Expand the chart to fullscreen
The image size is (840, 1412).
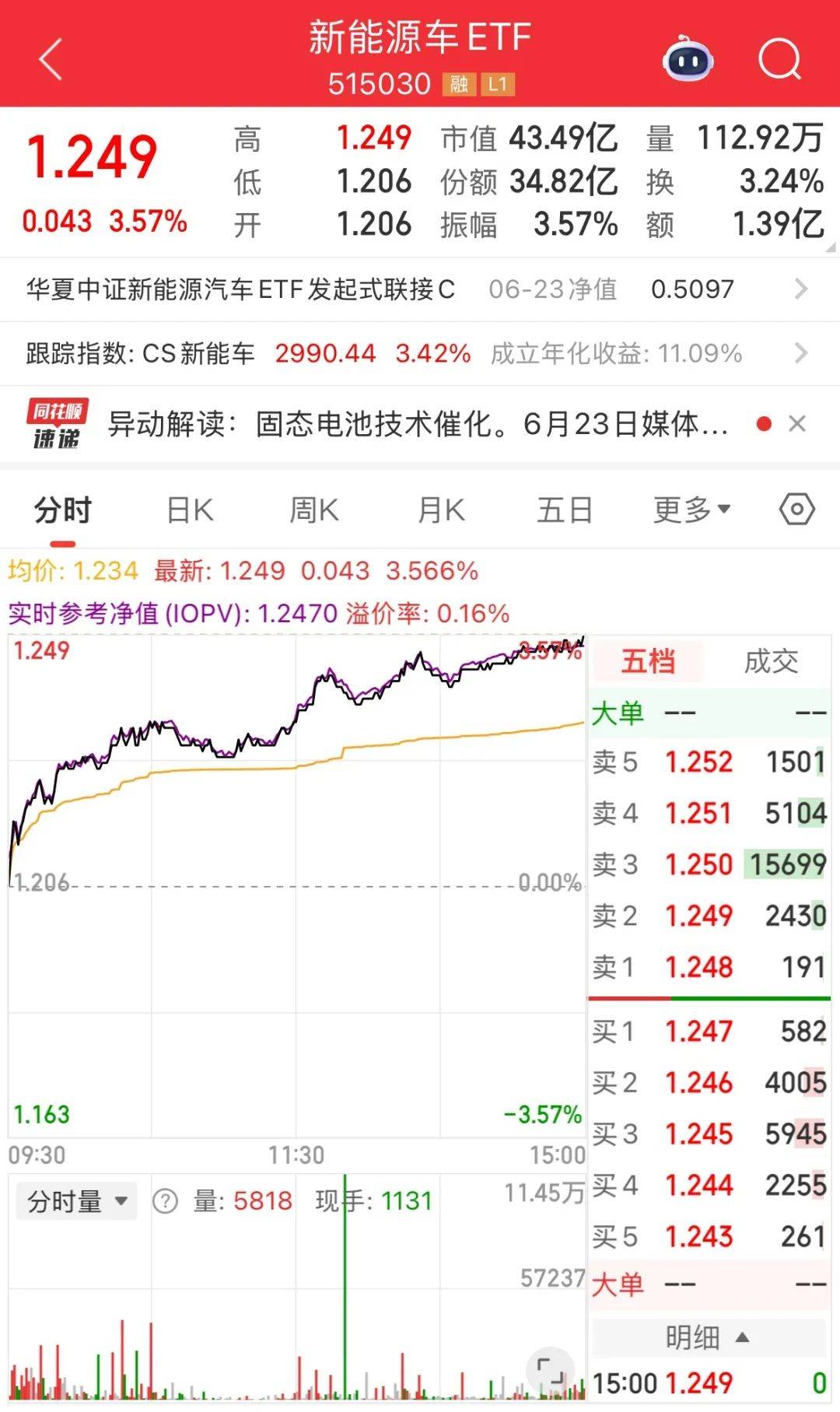coord(550,1369)
